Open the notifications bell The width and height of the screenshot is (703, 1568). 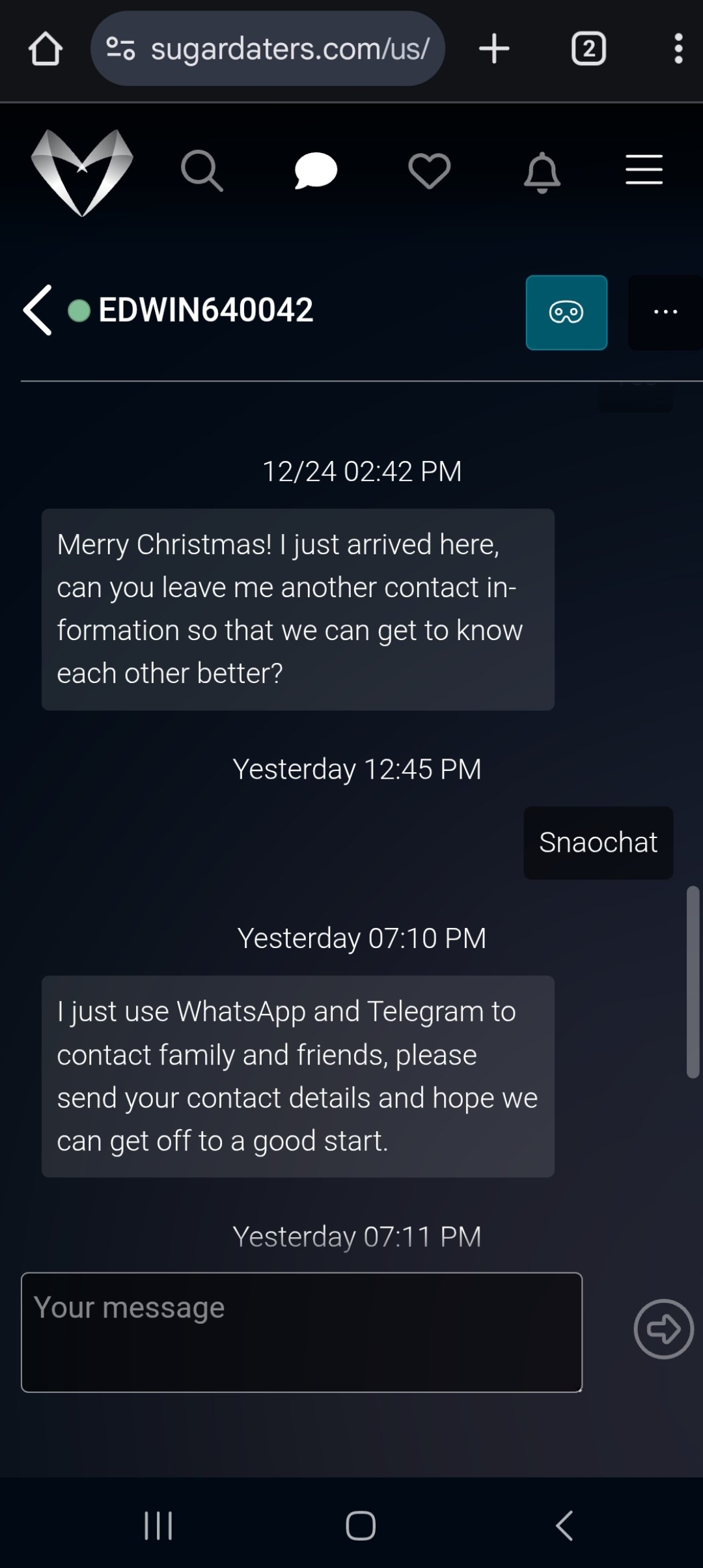point(542,172)
